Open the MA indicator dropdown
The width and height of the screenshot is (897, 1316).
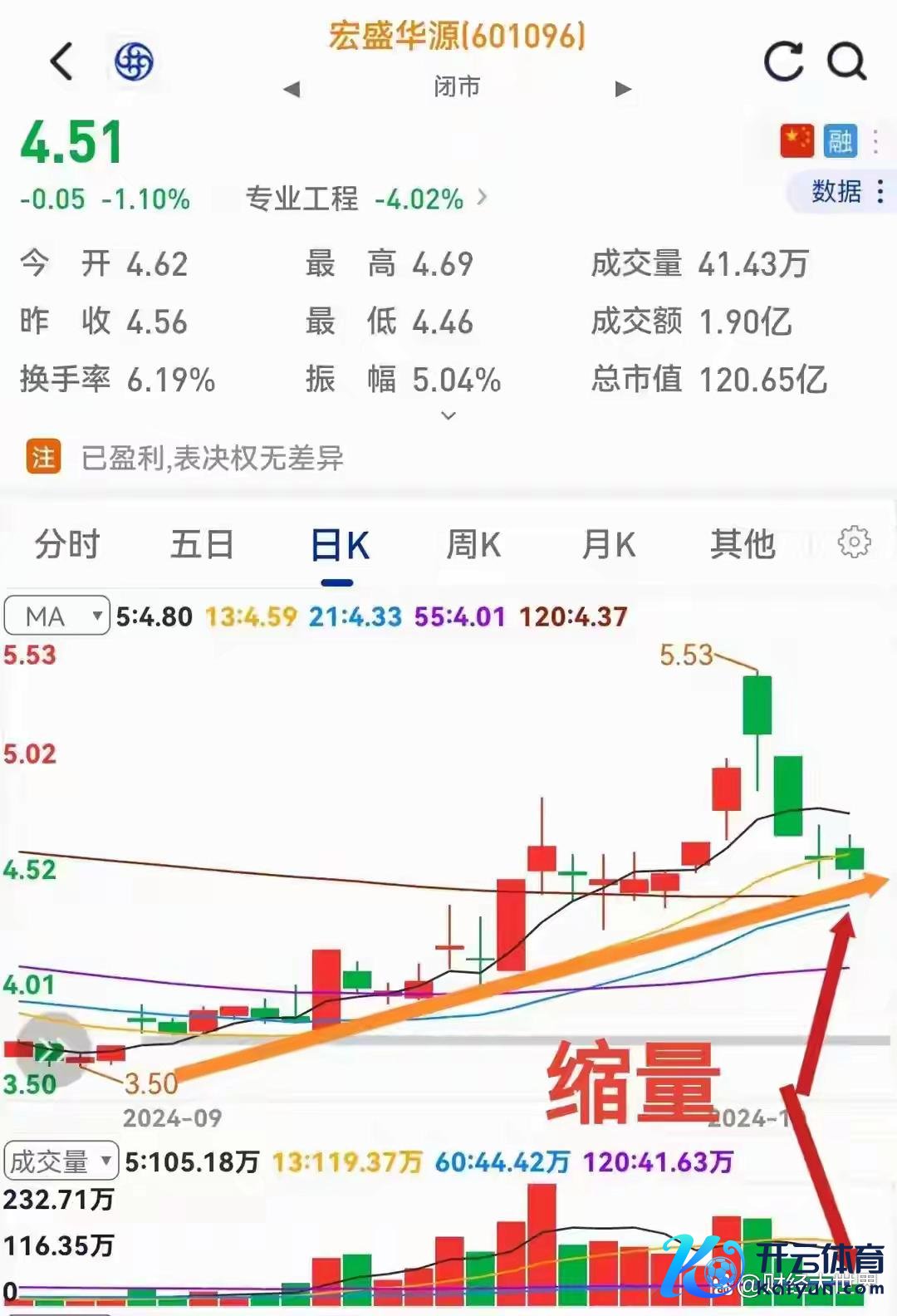click(x=56, y=616)
